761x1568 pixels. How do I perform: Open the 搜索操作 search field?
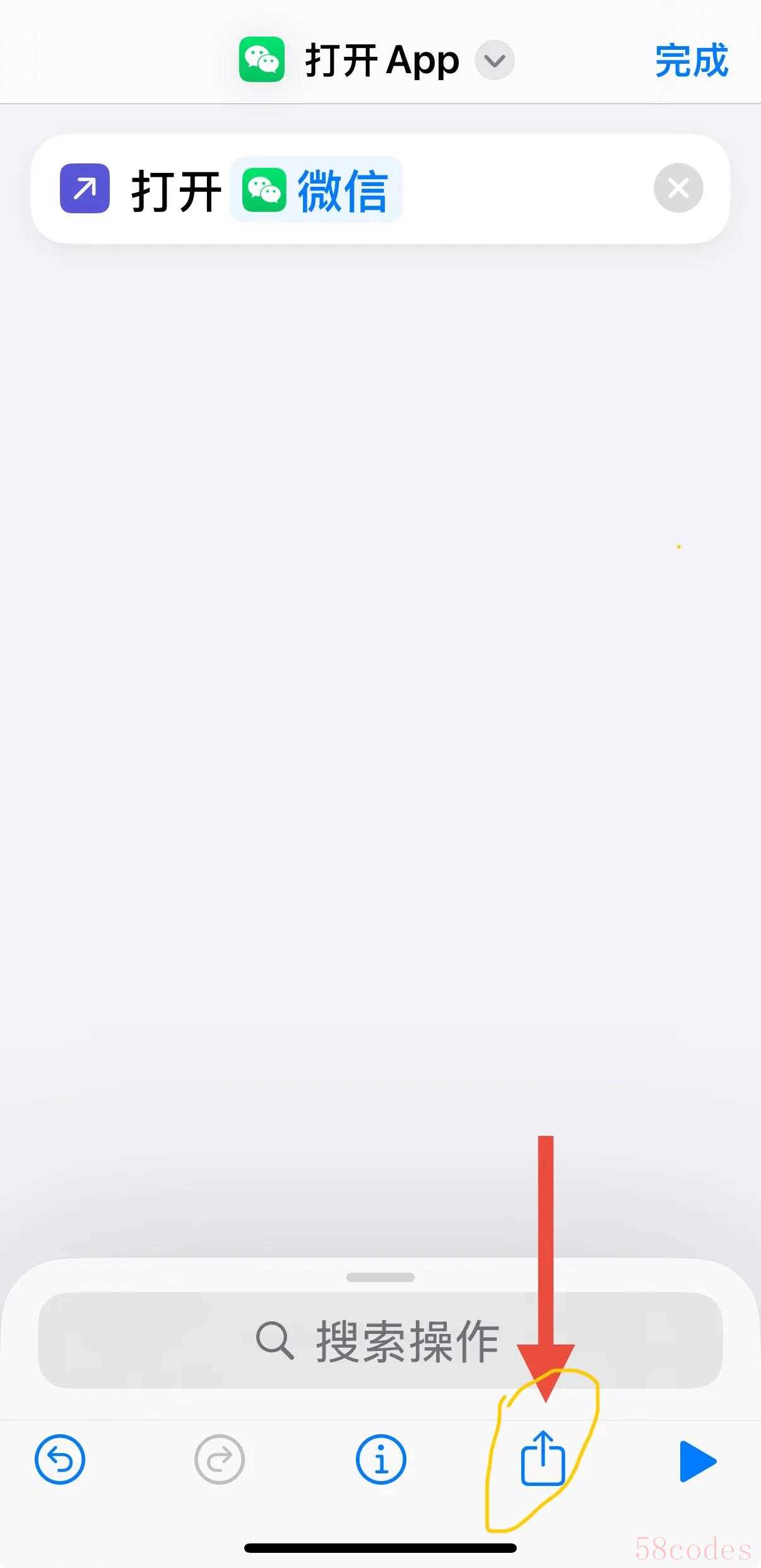[380, 1341]
